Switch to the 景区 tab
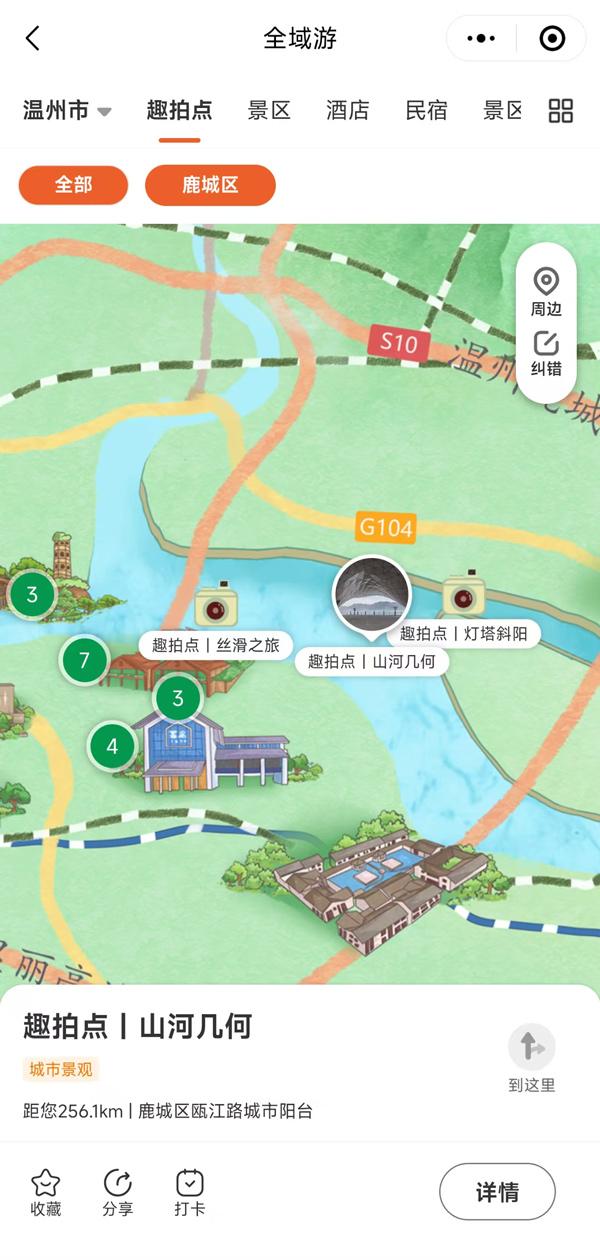600x1260 pixels. point(269,111)
